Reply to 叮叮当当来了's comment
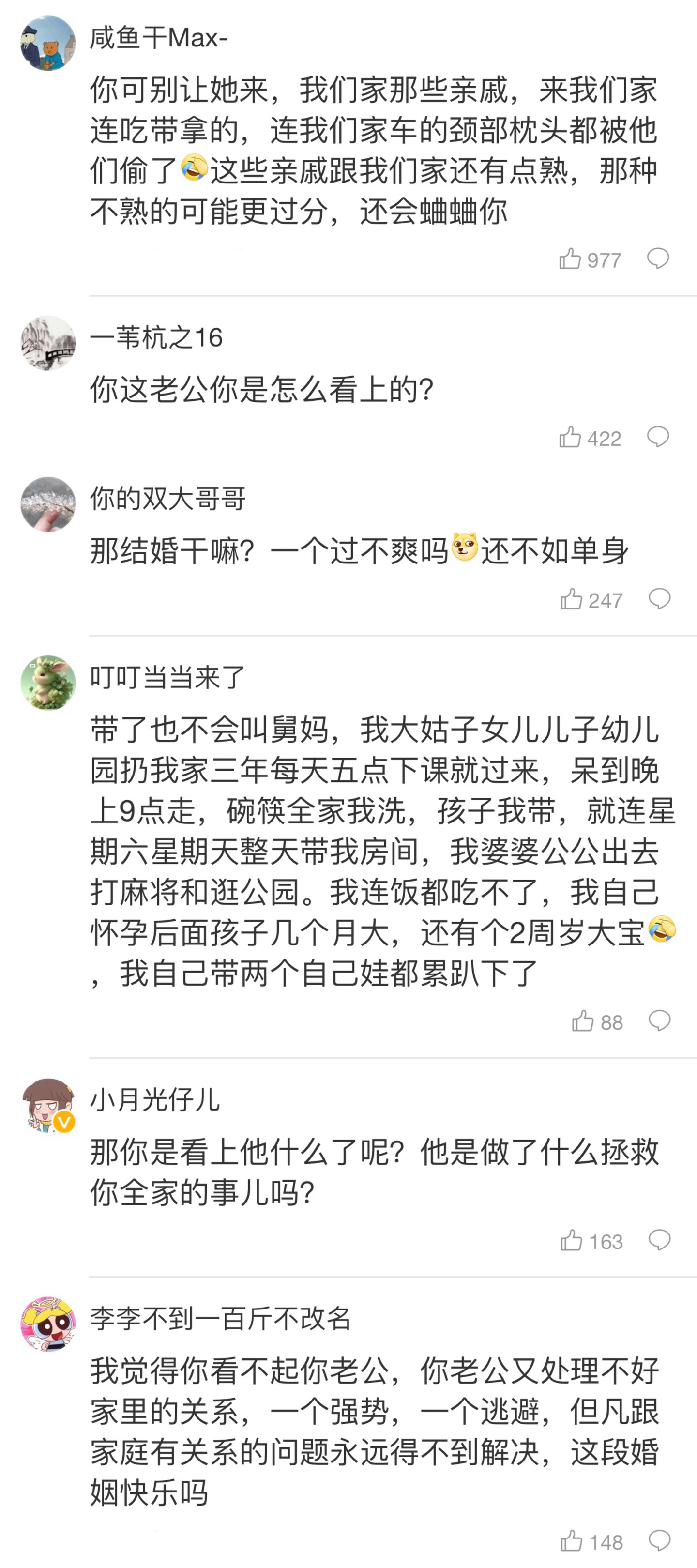This screenshot has height=1568, width=697. pos(659,1020)
